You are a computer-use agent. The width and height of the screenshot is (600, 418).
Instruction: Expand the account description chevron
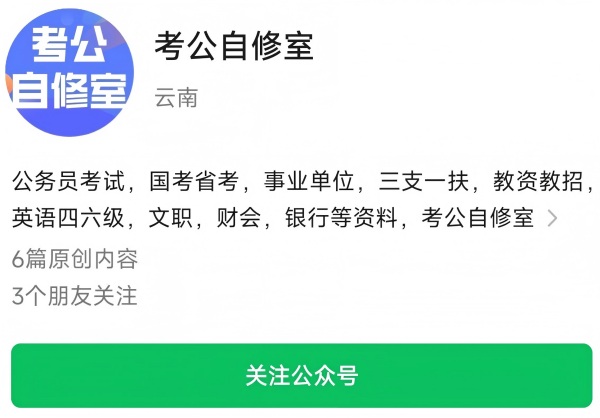tap(553, 218)
